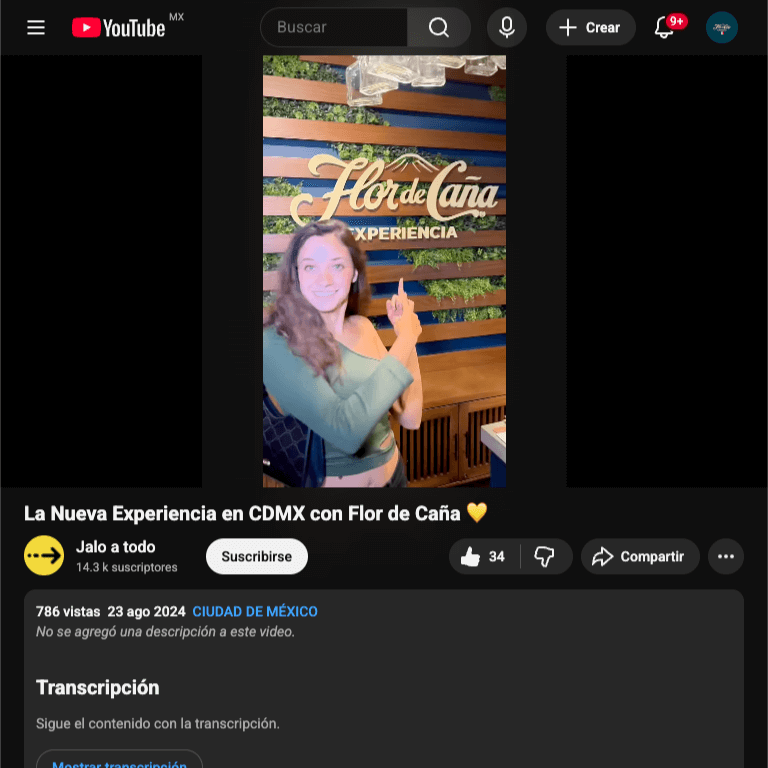768x768 pixels.
Task: Dislike the video with thumbs down
Action: coord(545,557)
